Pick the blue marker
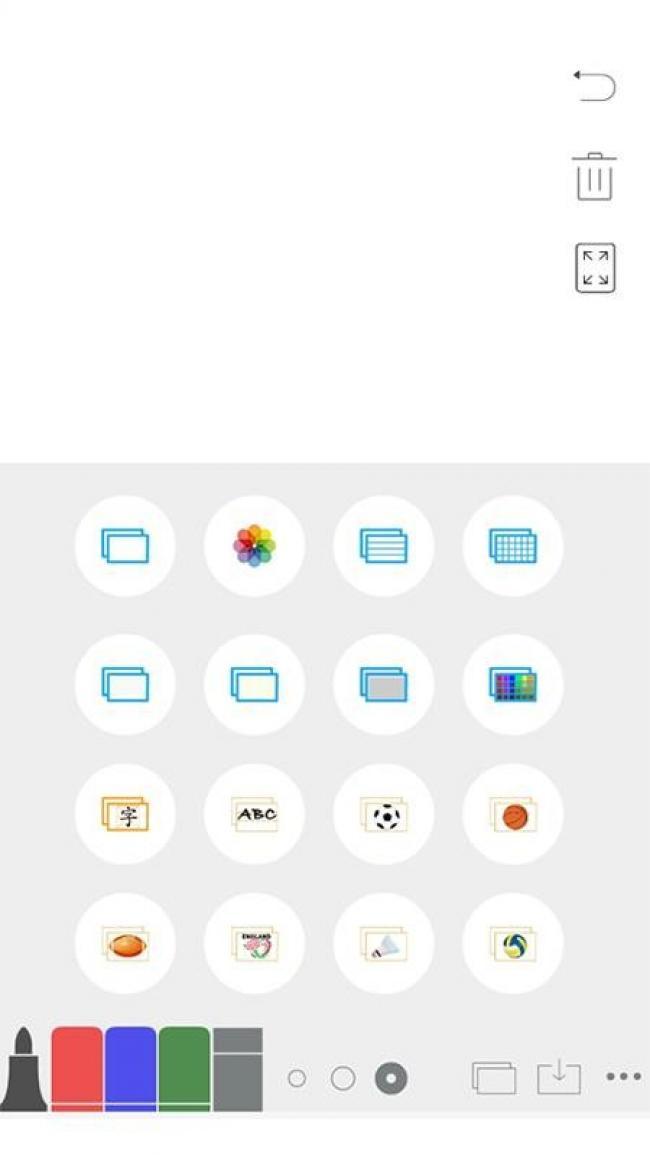Screen dimensions: 650x1155 (x=131, y=1068)
